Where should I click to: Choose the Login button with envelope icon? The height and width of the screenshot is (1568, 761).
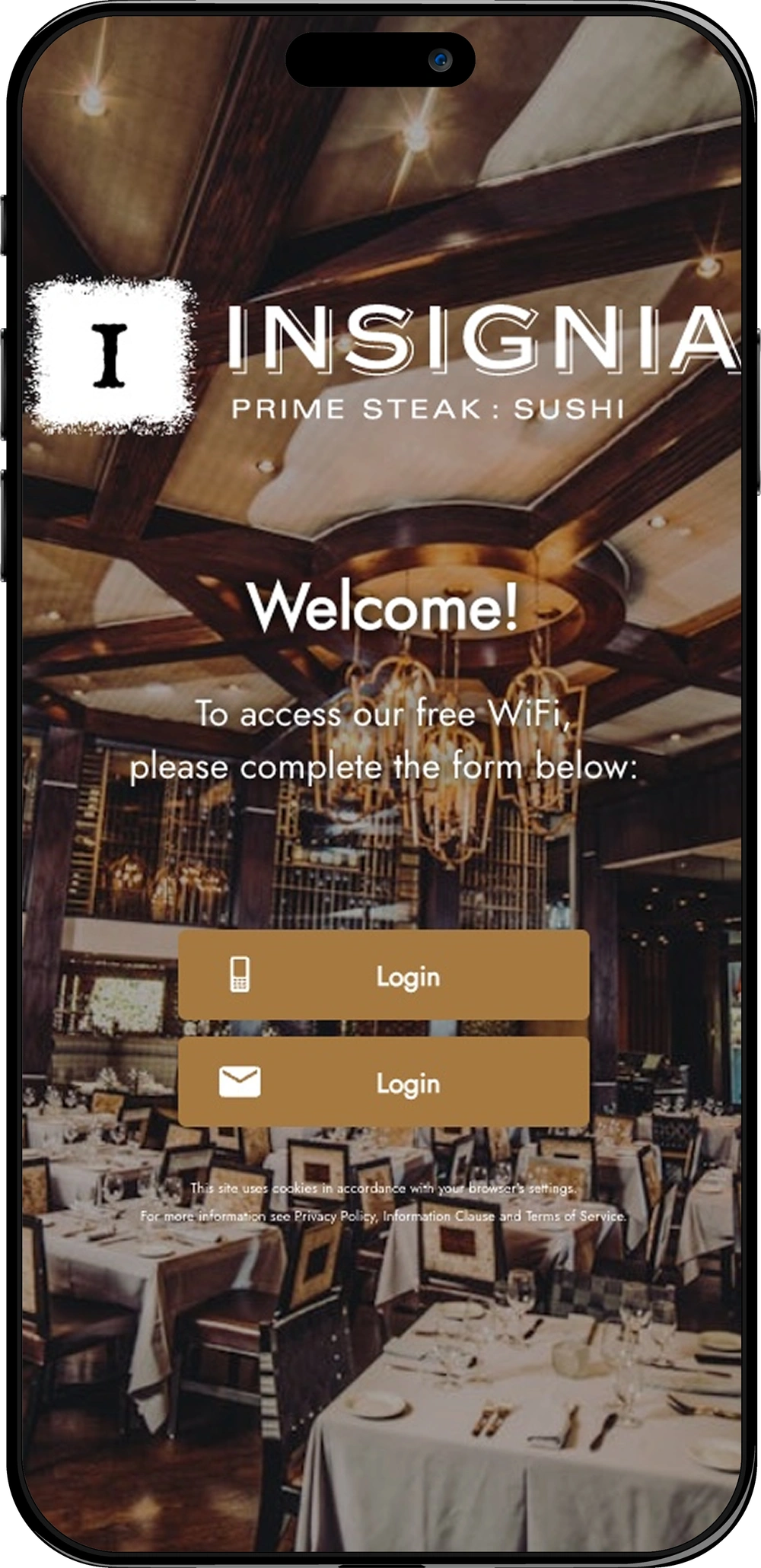pyautogui.click(x=384, y=1082)
